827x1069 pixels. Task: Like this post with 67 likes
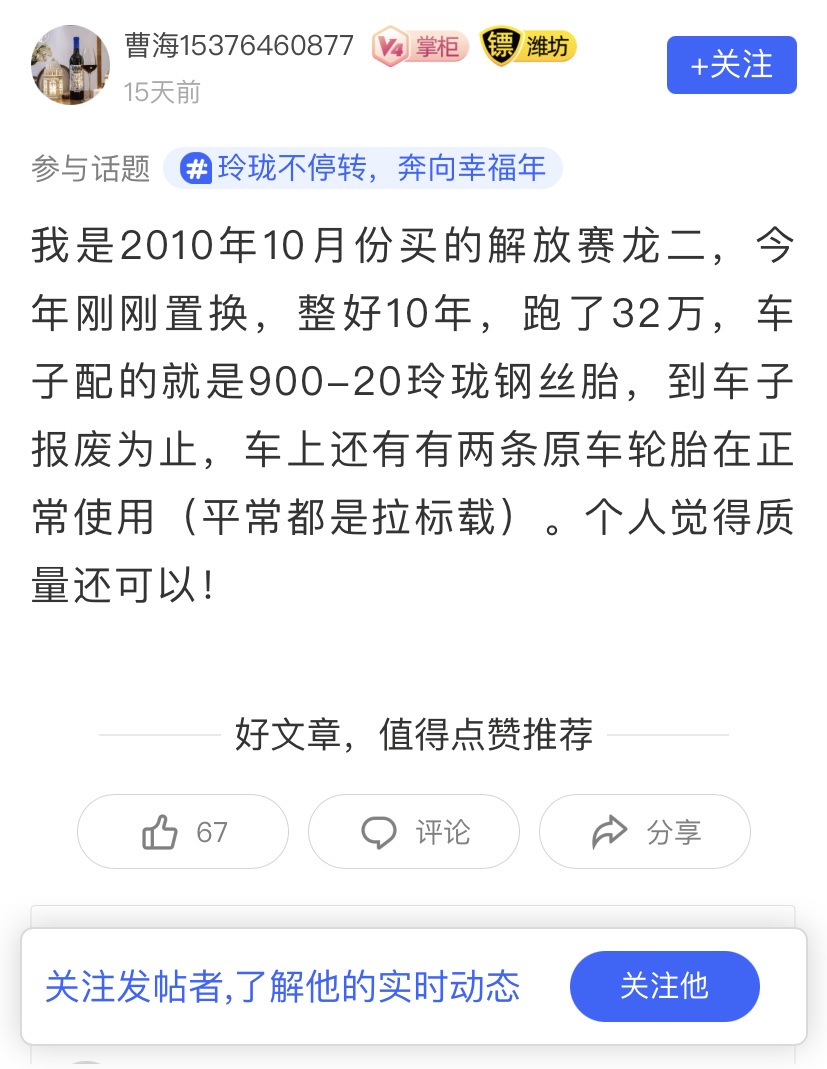tap(183, 831)
